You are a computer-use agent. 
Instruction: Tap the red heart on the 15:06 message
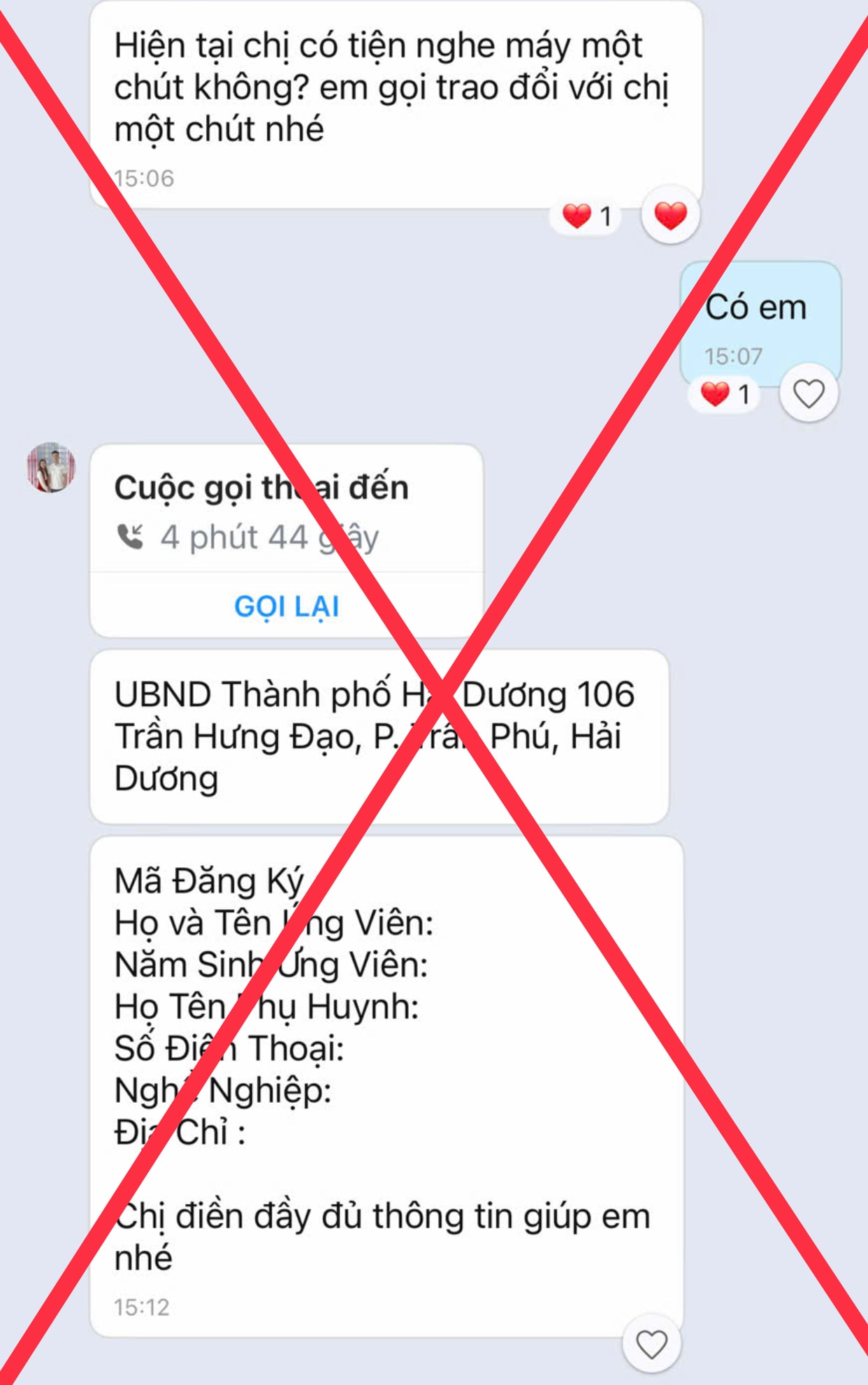click(x=670, y=215)
